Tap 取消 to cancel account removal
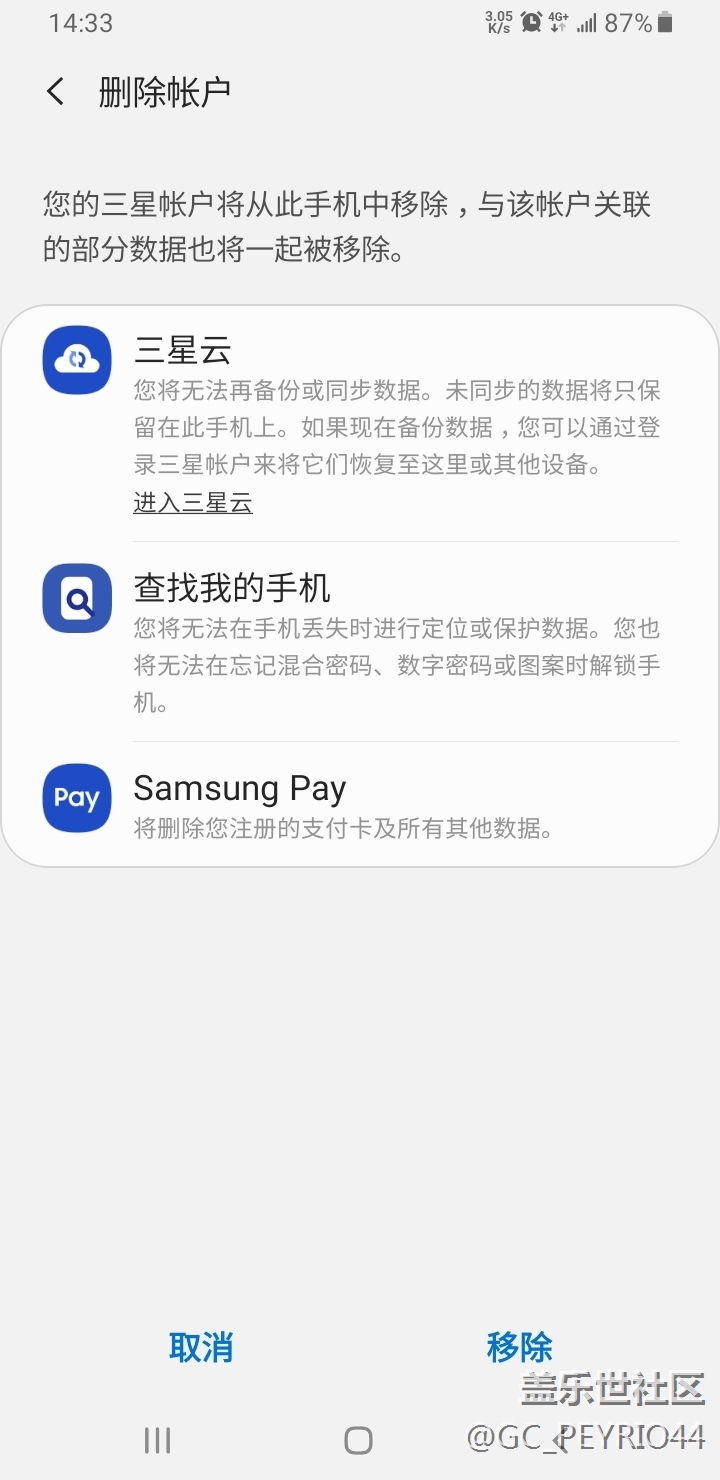This screenshot has width=720, height=1480. tap(201, 1347)
